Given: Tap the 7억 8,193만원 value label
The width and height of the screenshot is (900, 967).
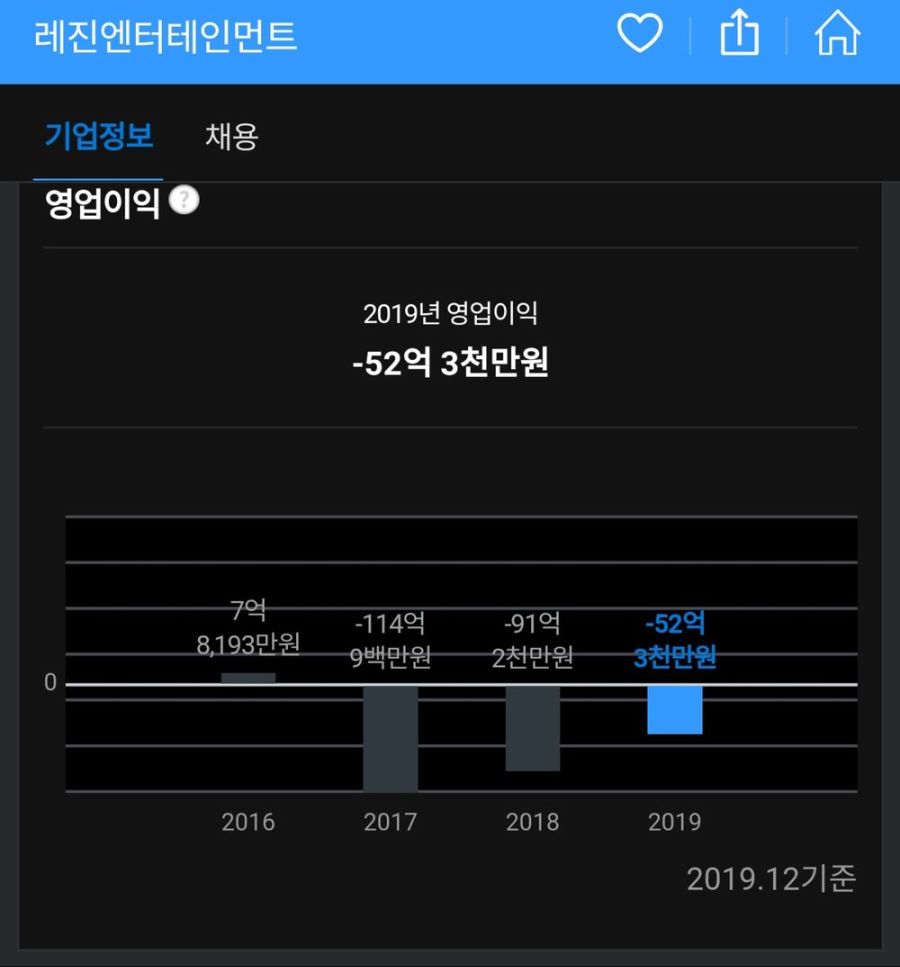Looking at the screenshot, I should click(x=248, y=627).
